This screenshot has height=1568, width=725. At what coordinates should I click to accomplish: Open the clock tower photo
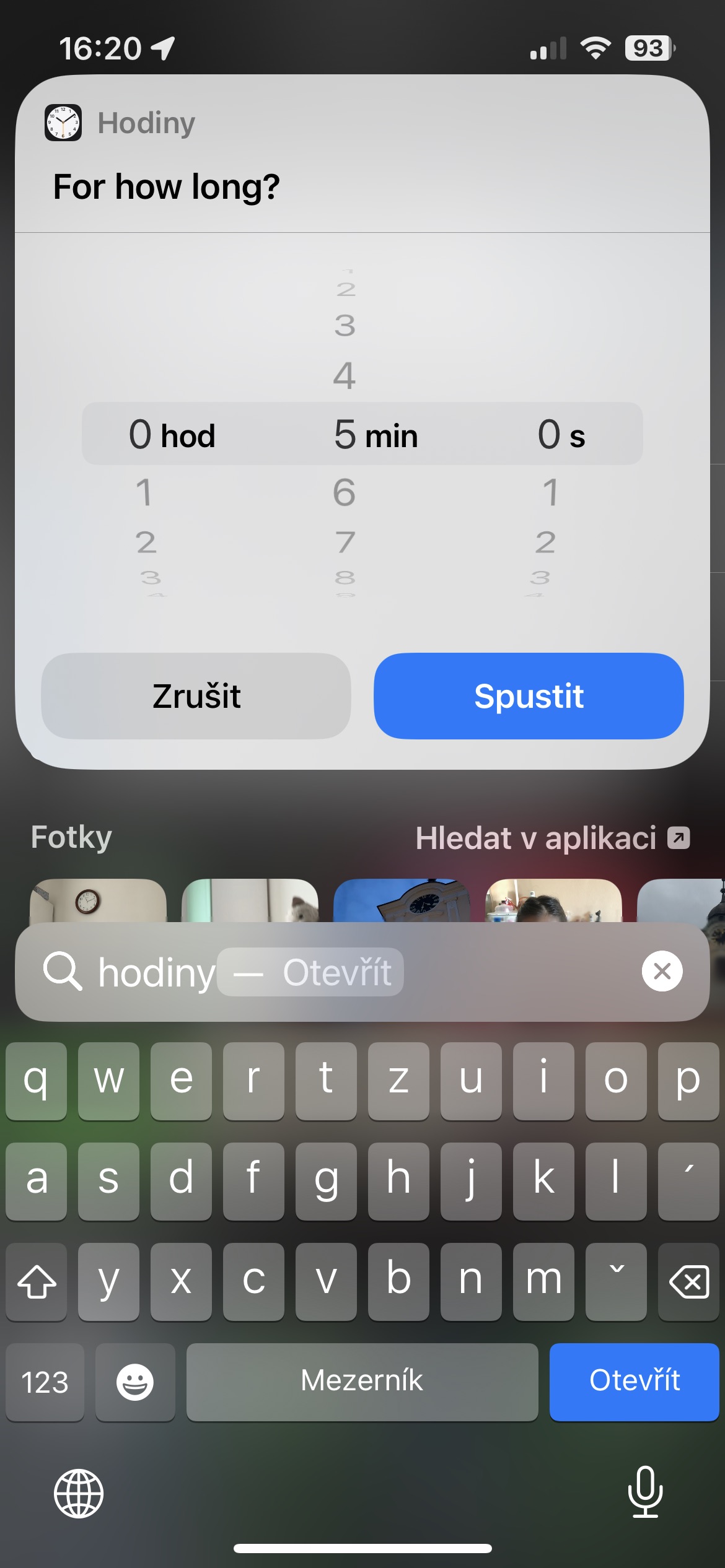402,900
